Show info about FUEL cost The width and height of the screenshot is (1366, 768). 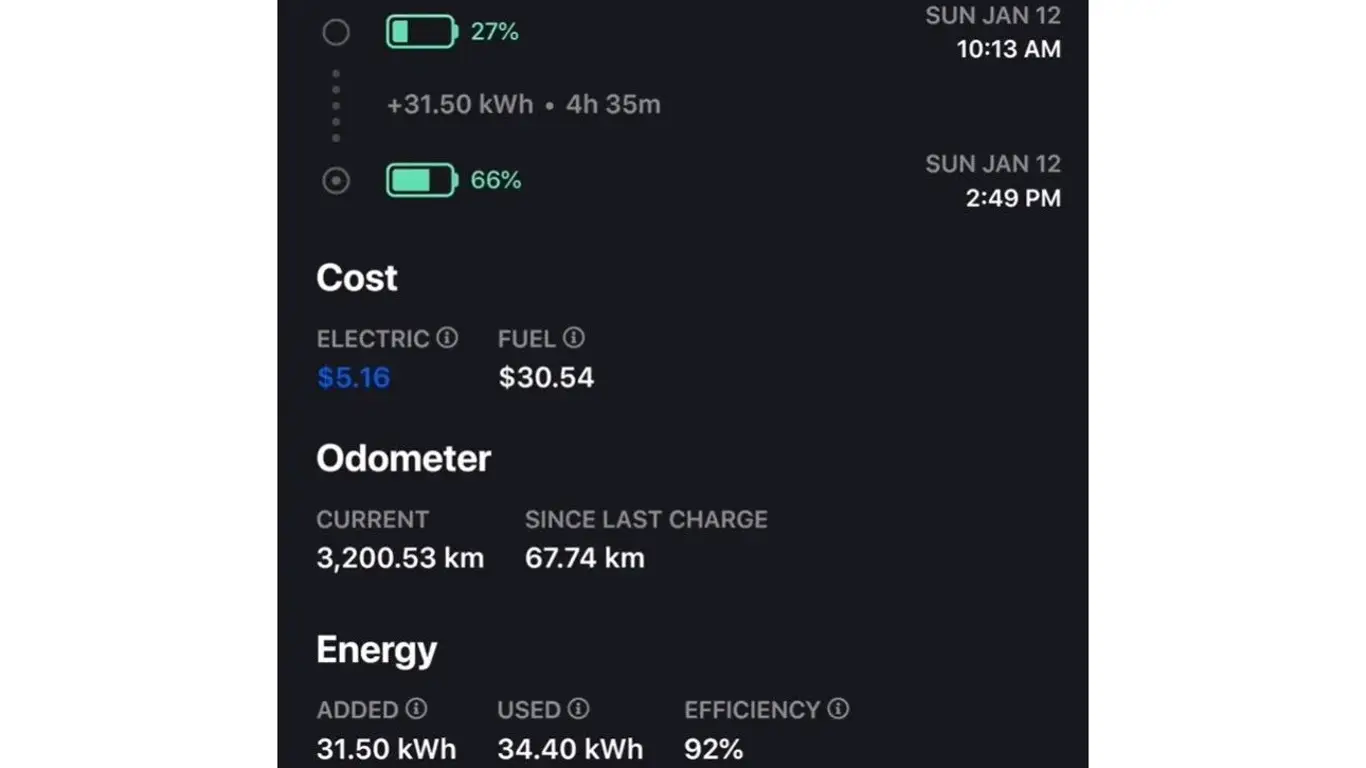[x=573, y=338]
